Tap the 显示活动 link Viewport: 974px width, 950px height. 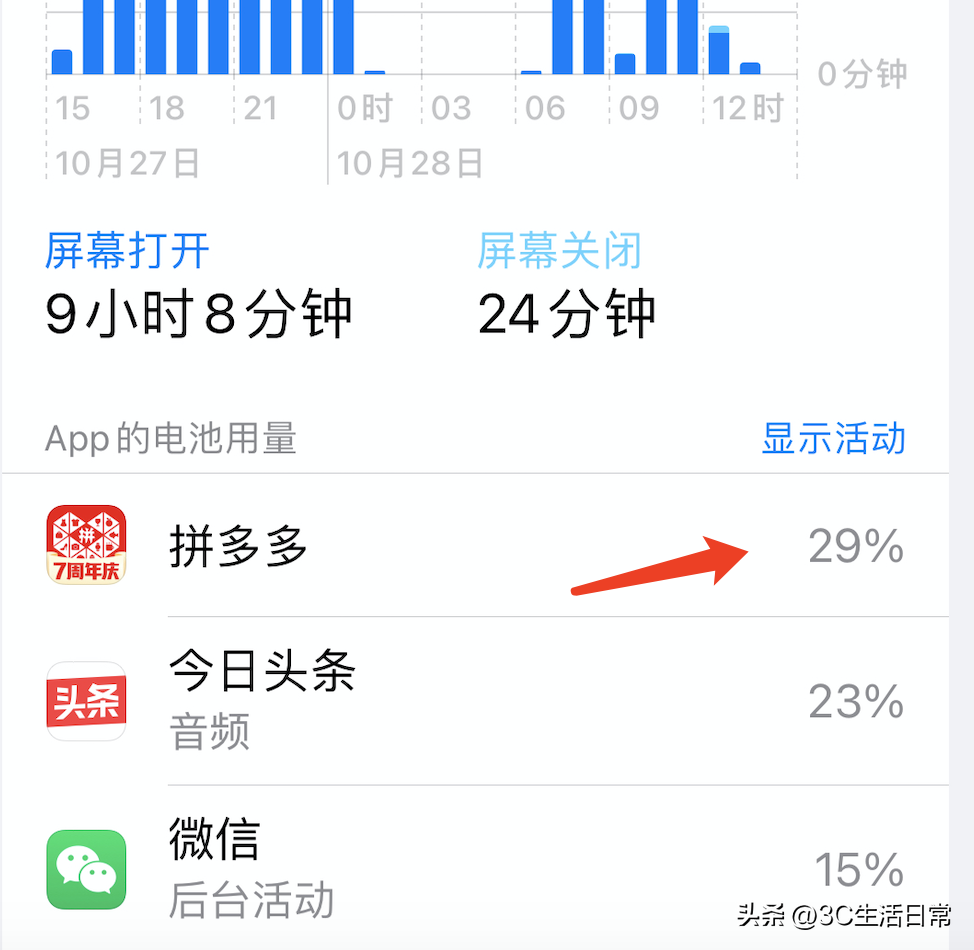[833, 439]
